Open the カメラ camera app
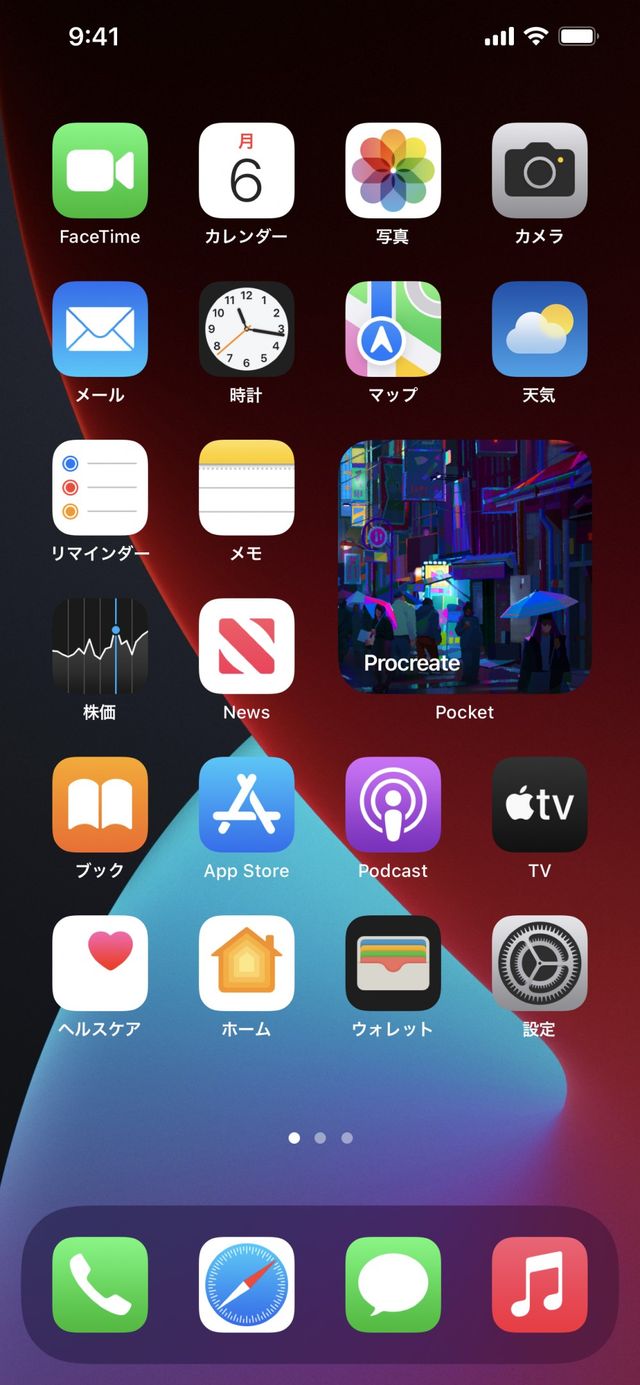Screen dimensions: 640x1385 coord(539,171)
